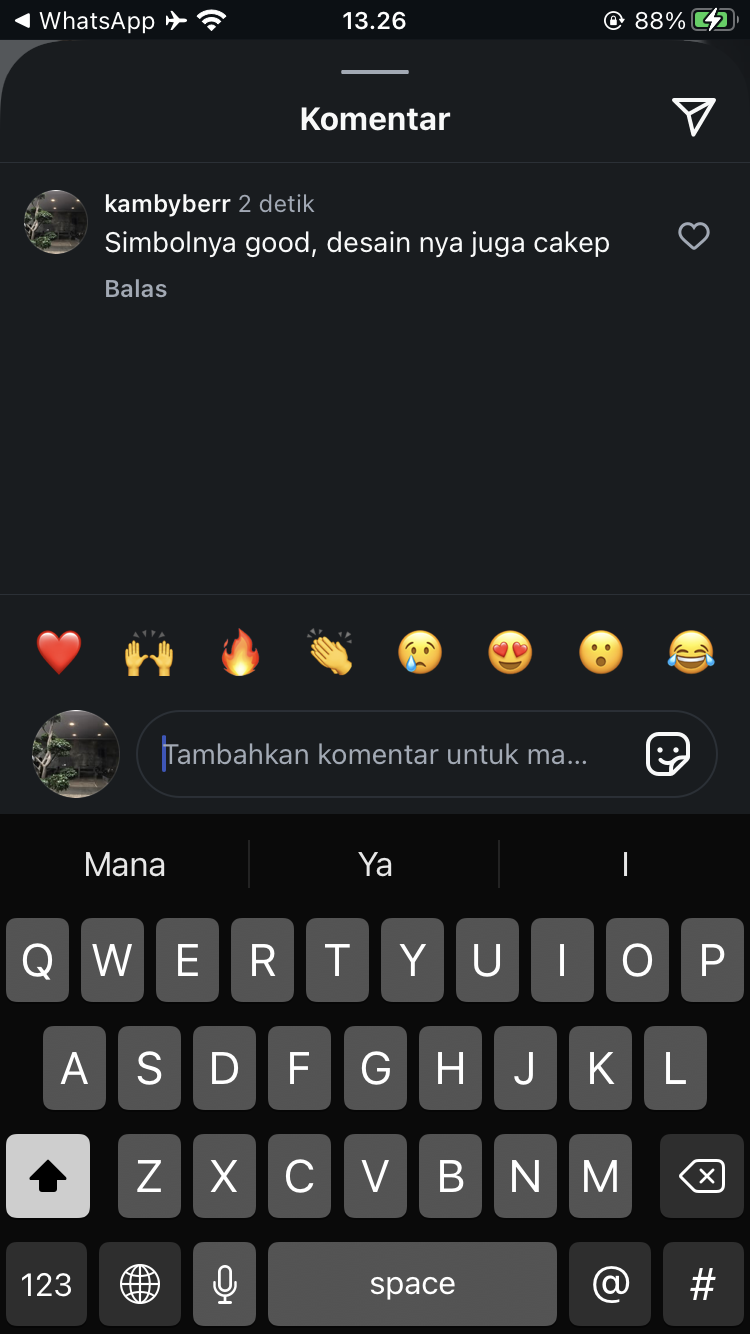
Task: Choose the keyboard suggestion "Ya"
Action: 375,864
